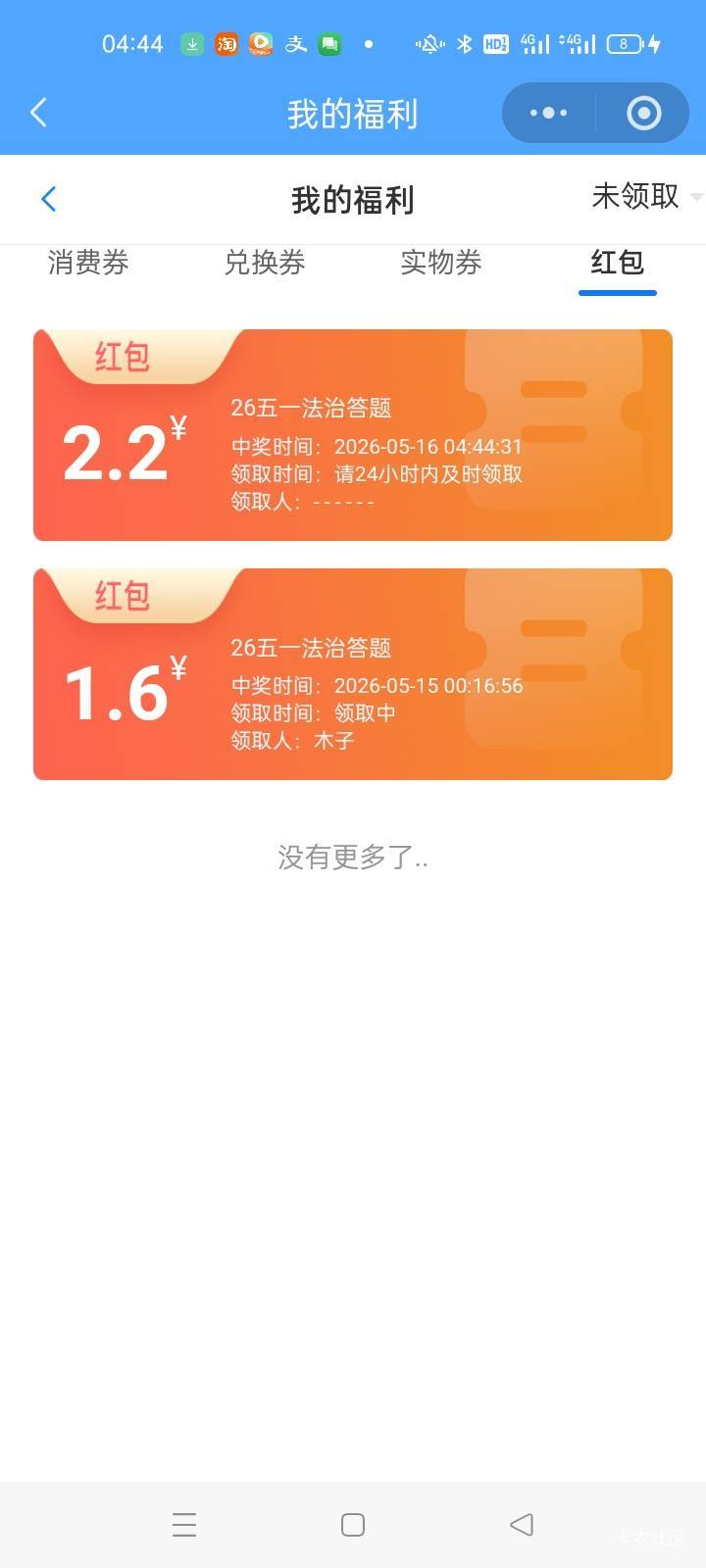This screenshot has width=706, height=1568.
Task: Switch to the 兑换券 tab
Action: 265,263
